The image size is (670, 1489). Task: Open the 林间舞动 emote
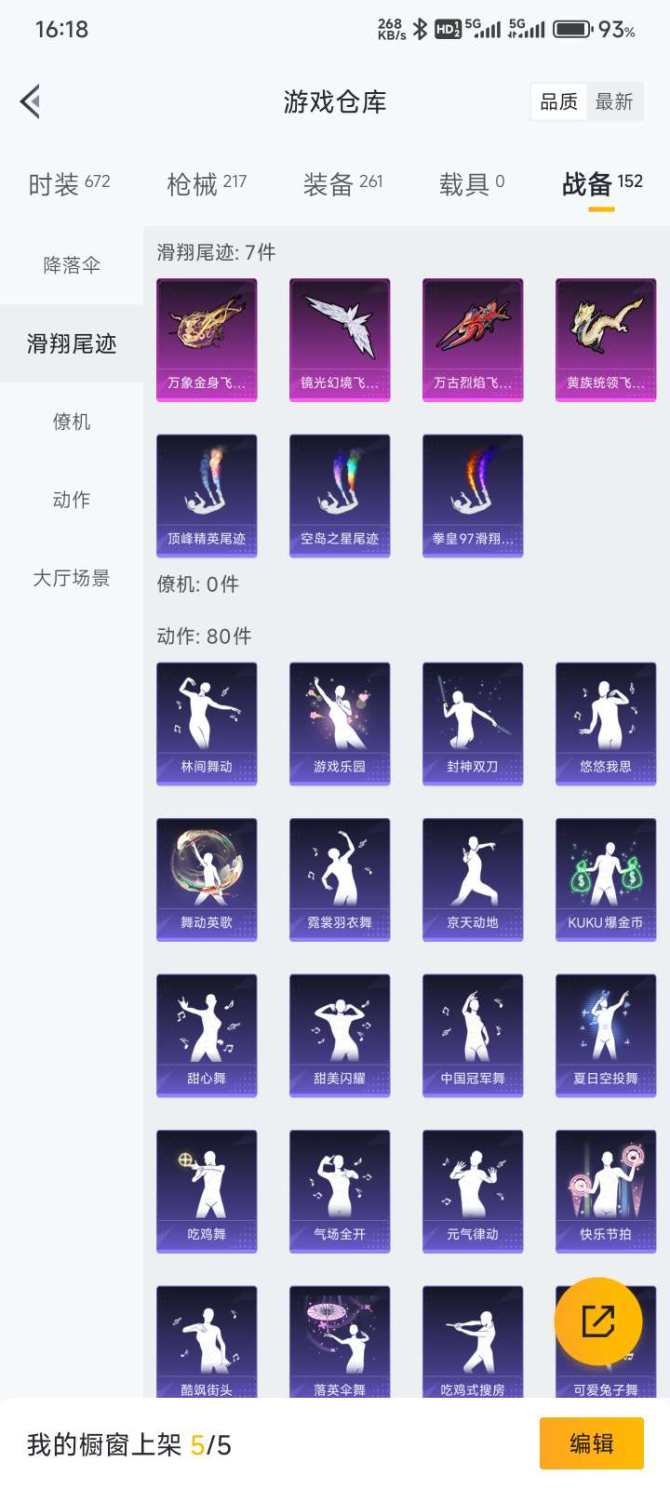coord(207,722)
